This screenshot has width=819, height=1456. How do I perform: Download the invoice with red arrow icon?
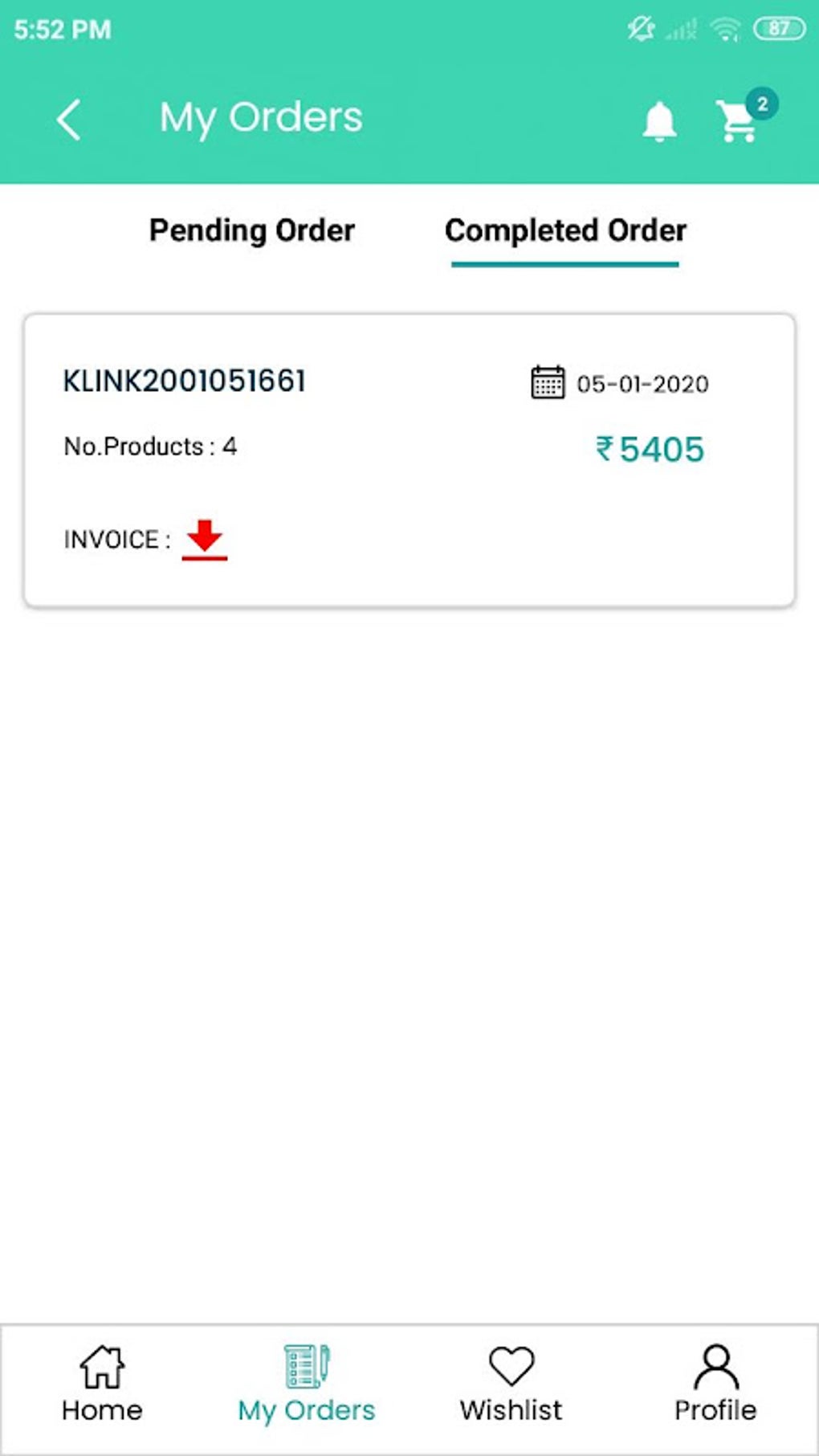pyautogui.click(x=205, y=539)
